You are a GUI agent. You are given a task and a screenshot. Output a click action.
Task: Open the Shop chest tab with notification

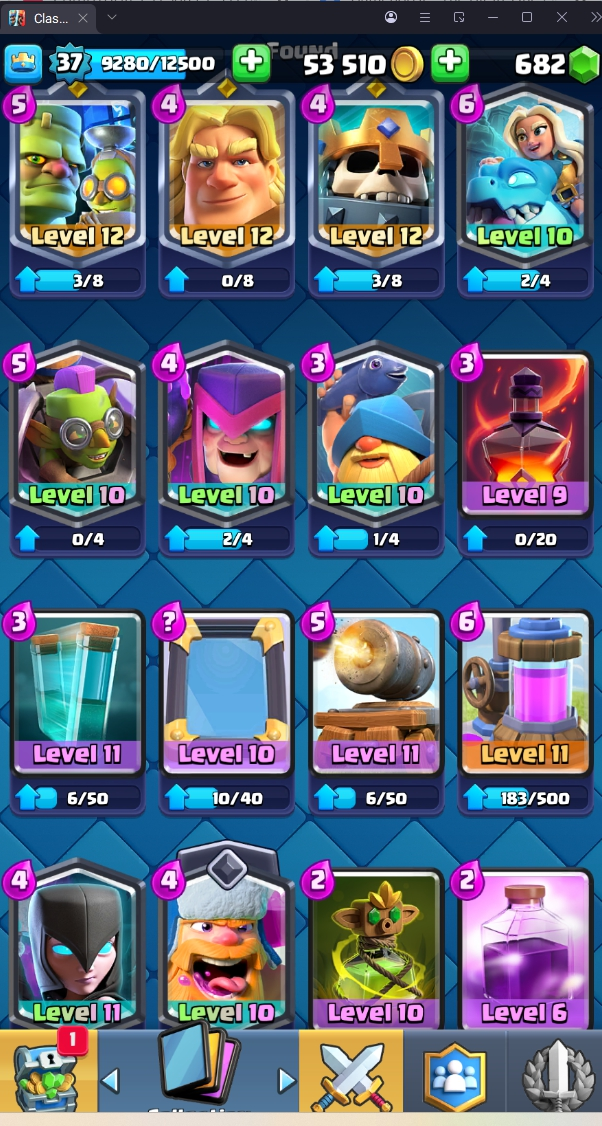pyautogui.click(x=46, y=1073)
